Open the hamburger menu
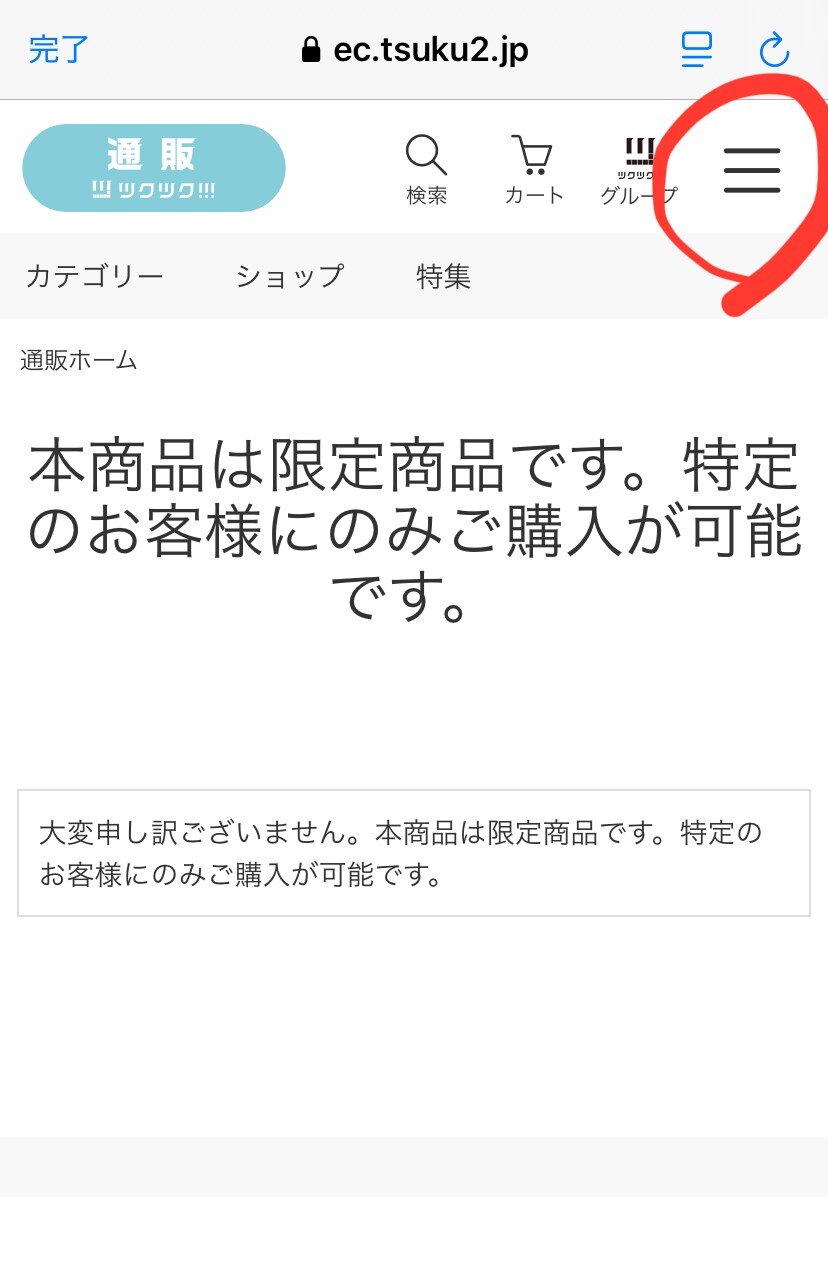Viewport: 828px width, 1265px height. coord(752,170)
